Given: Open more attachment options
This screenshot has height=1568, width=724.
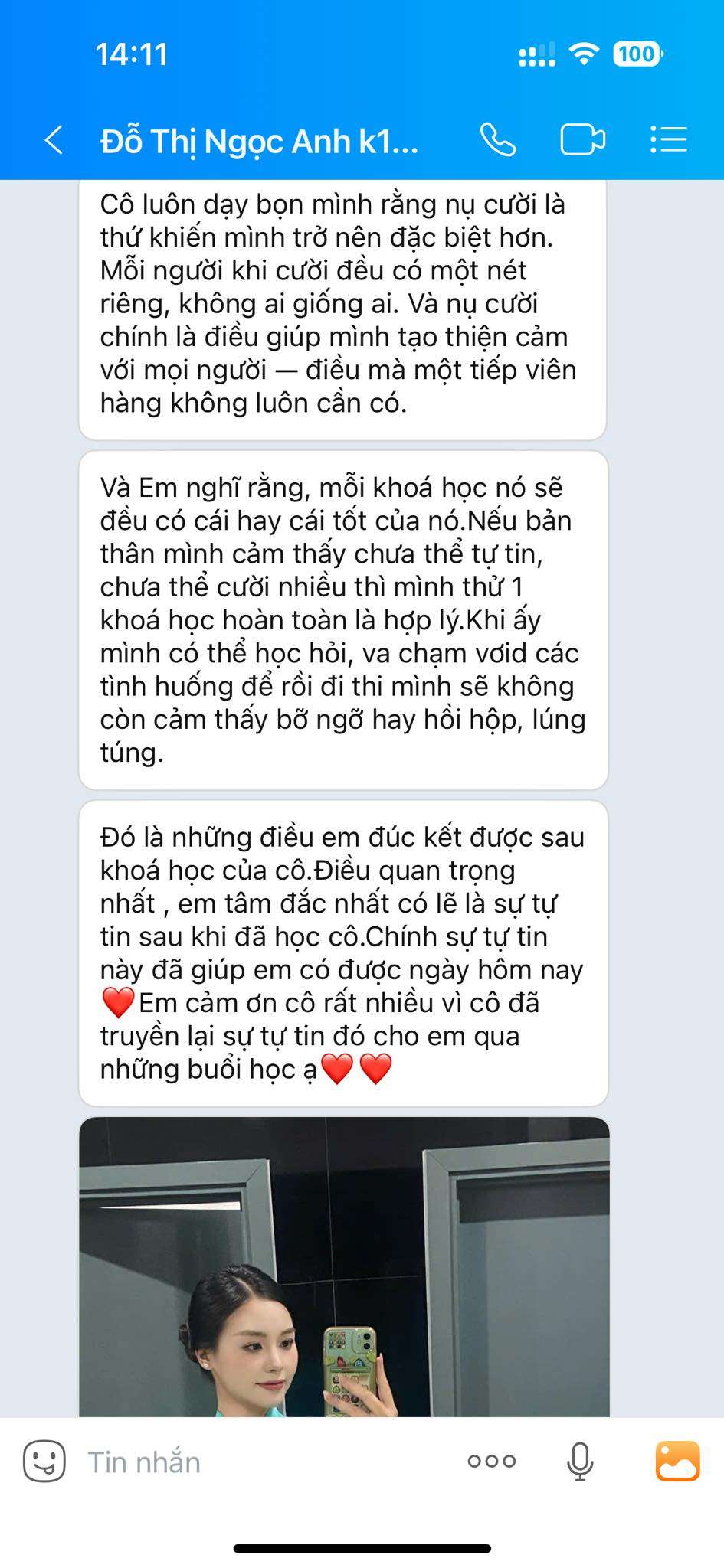Looking at the screenshot, I should tap(492, 1462).
